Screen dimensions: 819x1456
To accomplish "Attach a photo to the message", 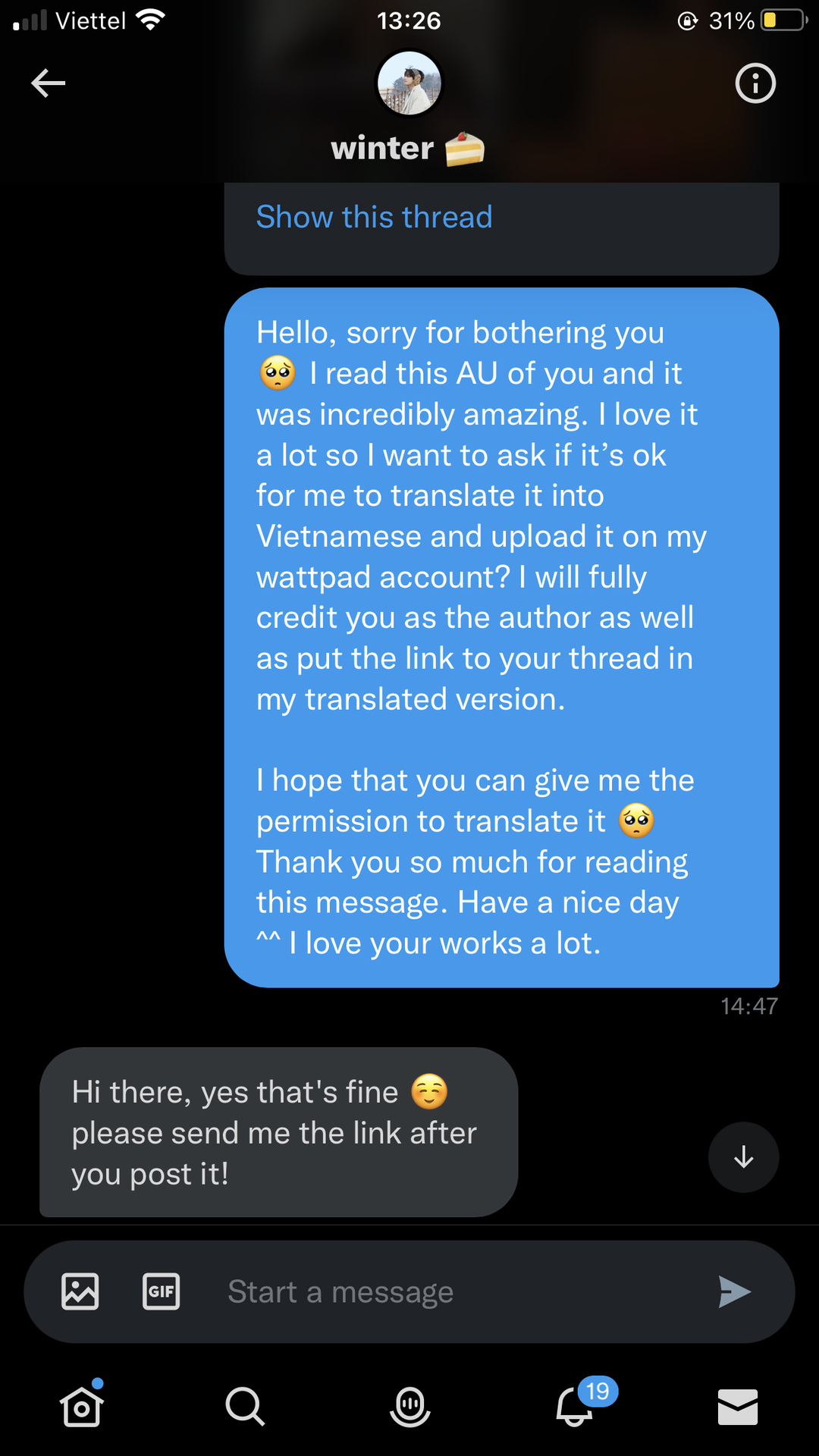I will (x=80, y=1291).
